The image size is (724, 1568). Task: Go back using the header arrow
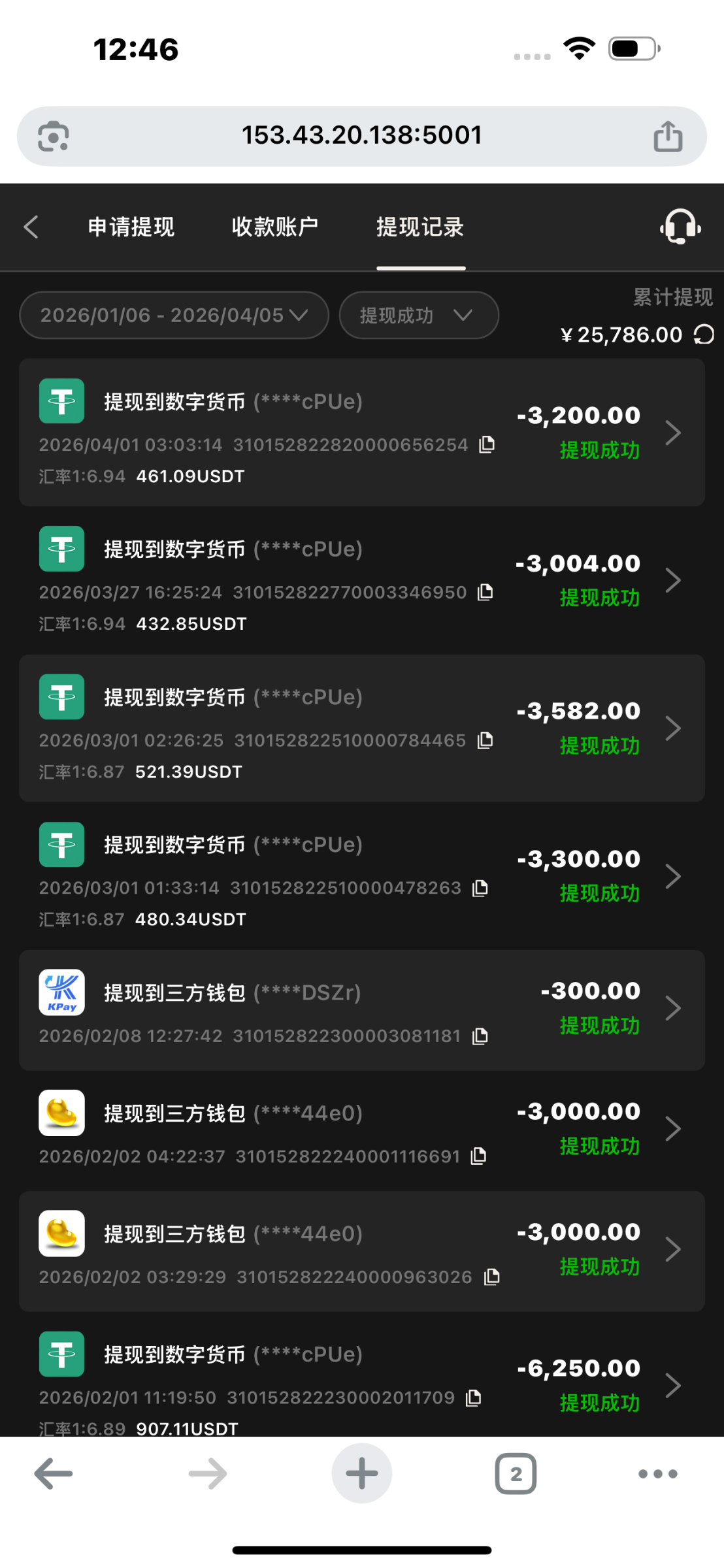(x=31, y=227)
